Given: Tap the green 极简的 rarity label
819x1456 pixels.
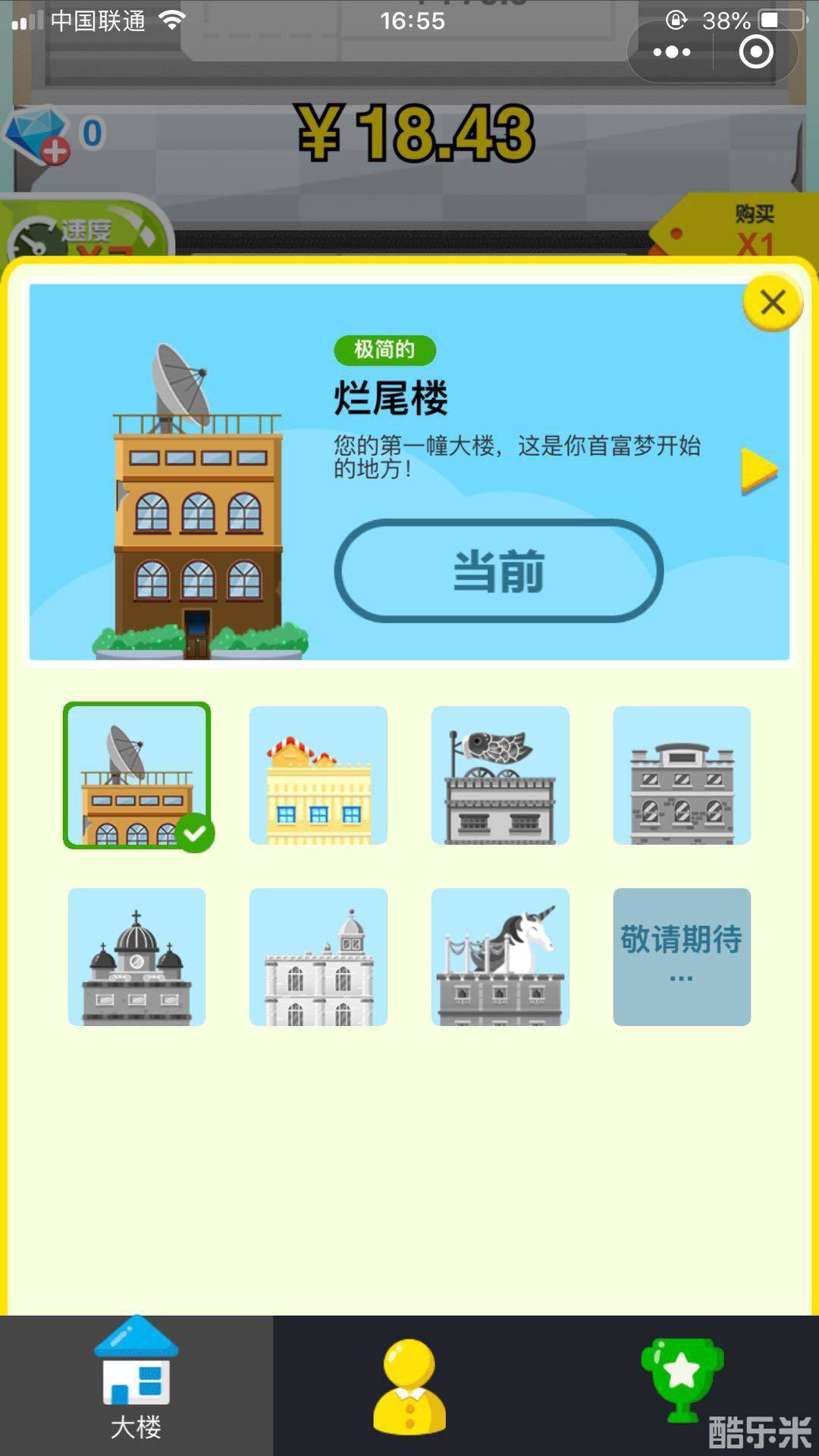Looking at the screenshot, I should click(387, 350).
